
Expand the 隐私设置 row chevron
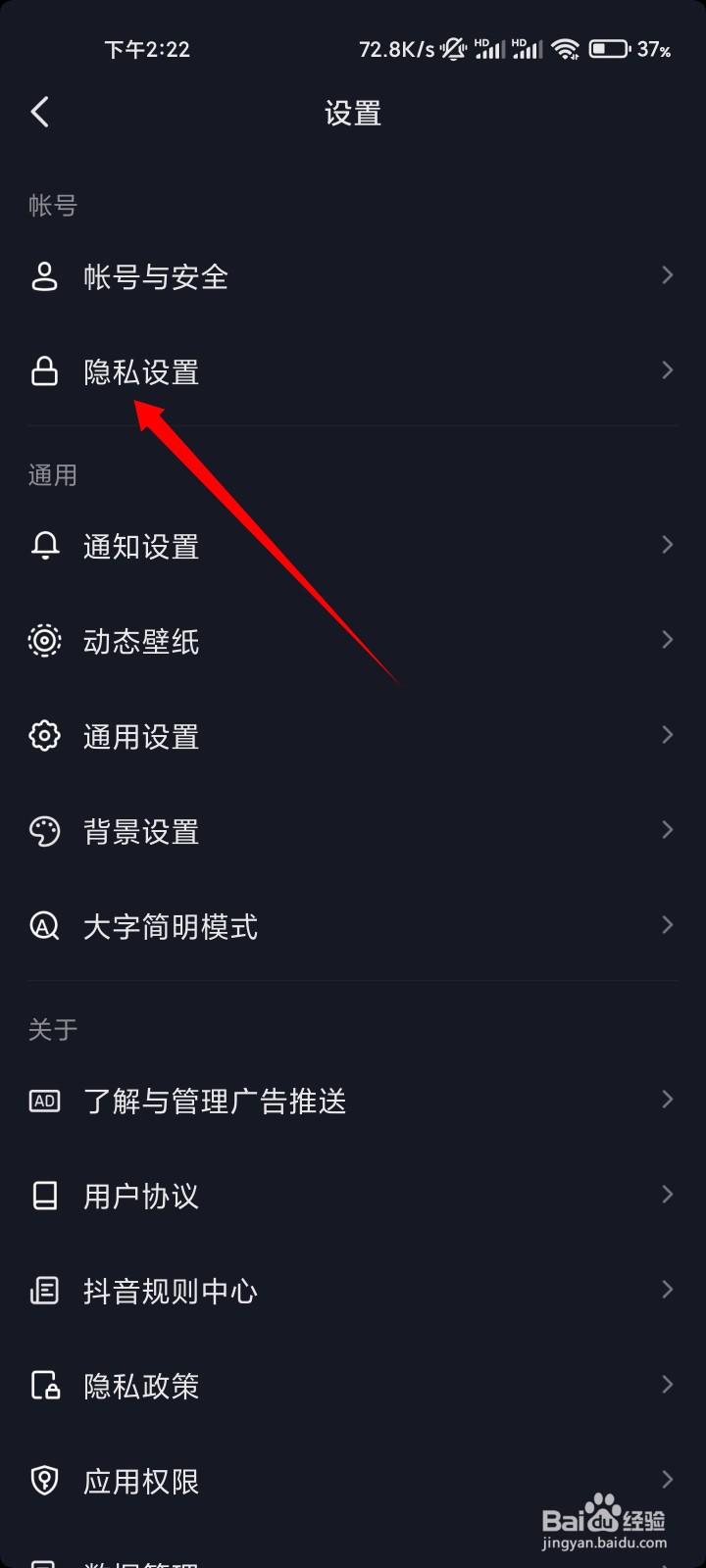pyautogui.click(x=665, y=371)
